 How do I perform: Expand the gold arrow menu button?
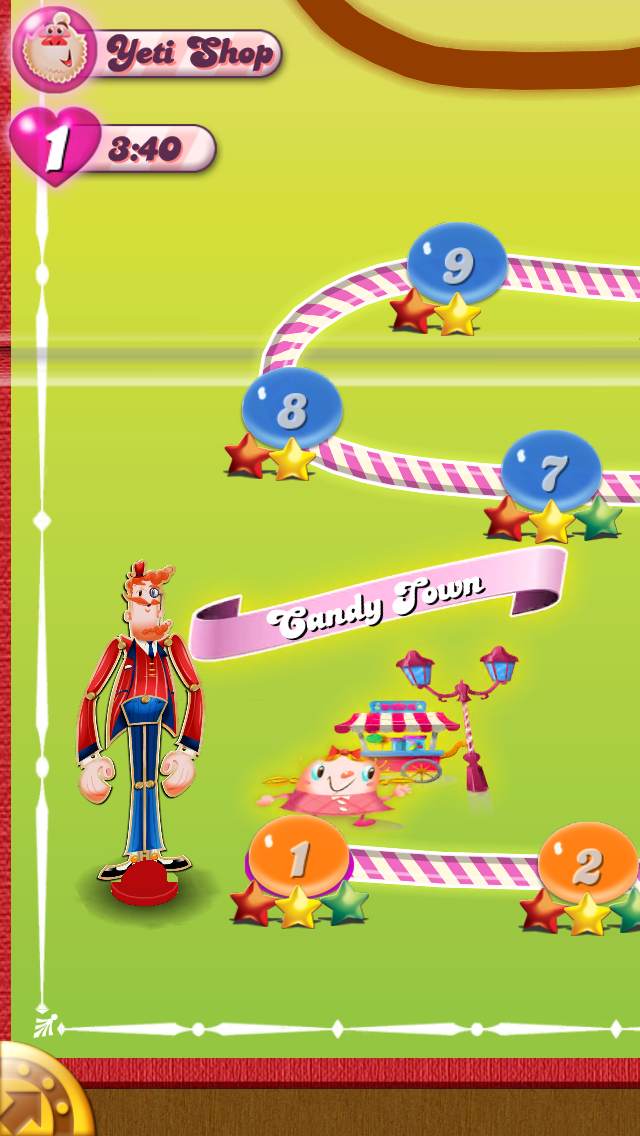[x=40, y=1093]
